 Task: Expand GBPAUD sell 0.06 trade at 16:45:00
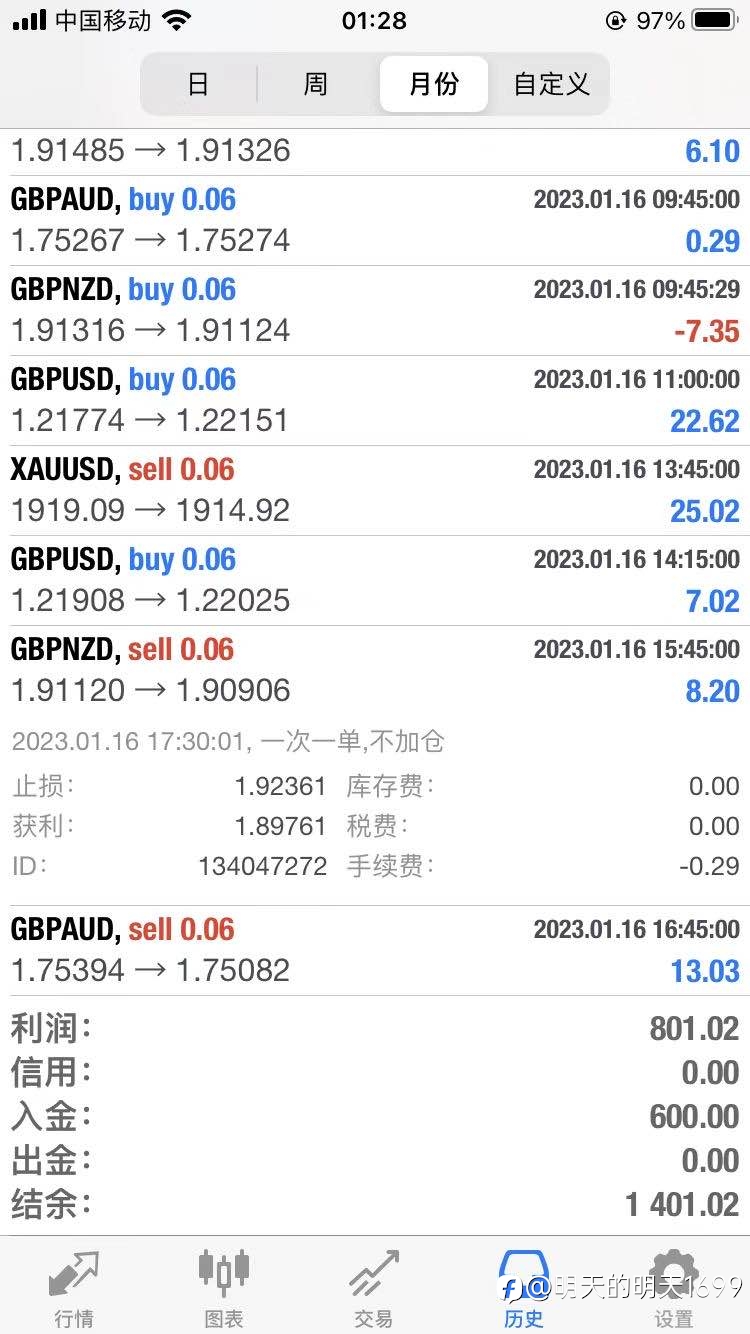(375, 950)
